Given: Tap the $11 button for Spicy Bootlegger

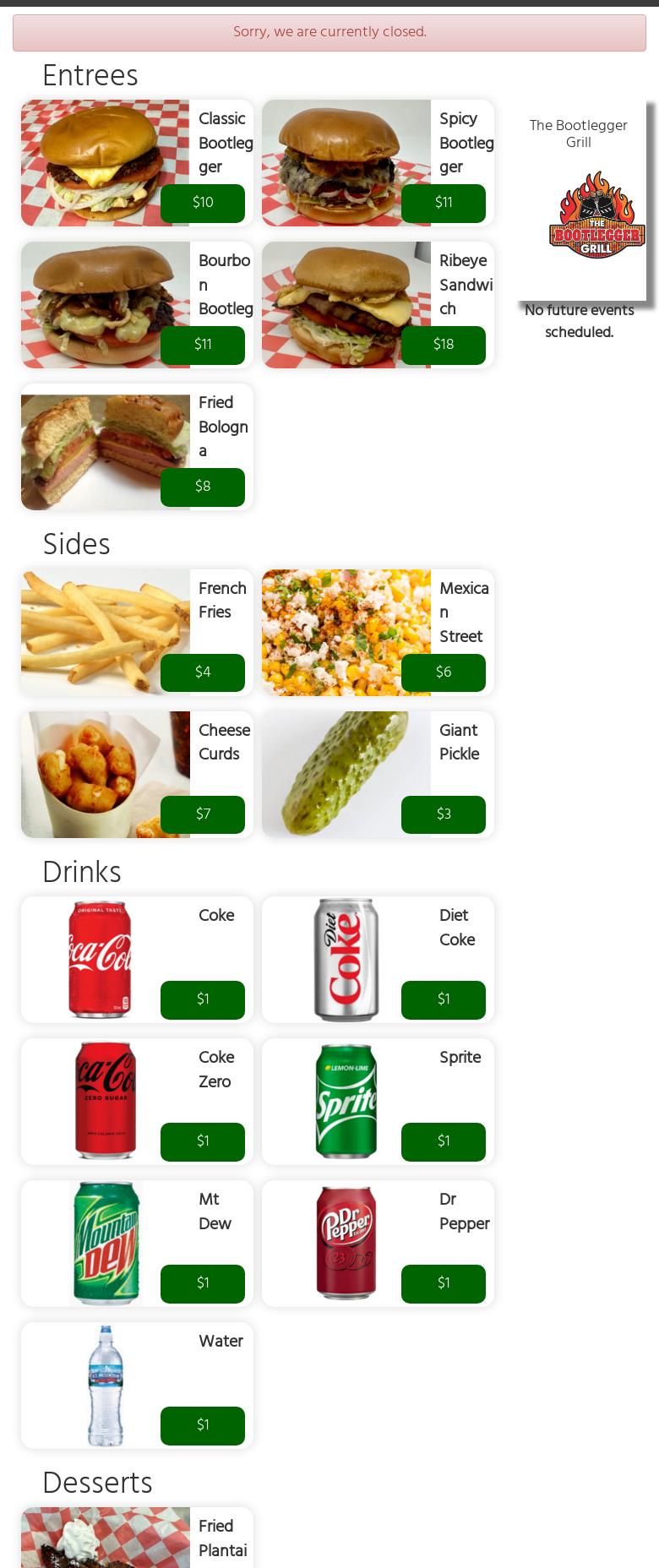Looking at the screenshot, I should tap(443, 203).
